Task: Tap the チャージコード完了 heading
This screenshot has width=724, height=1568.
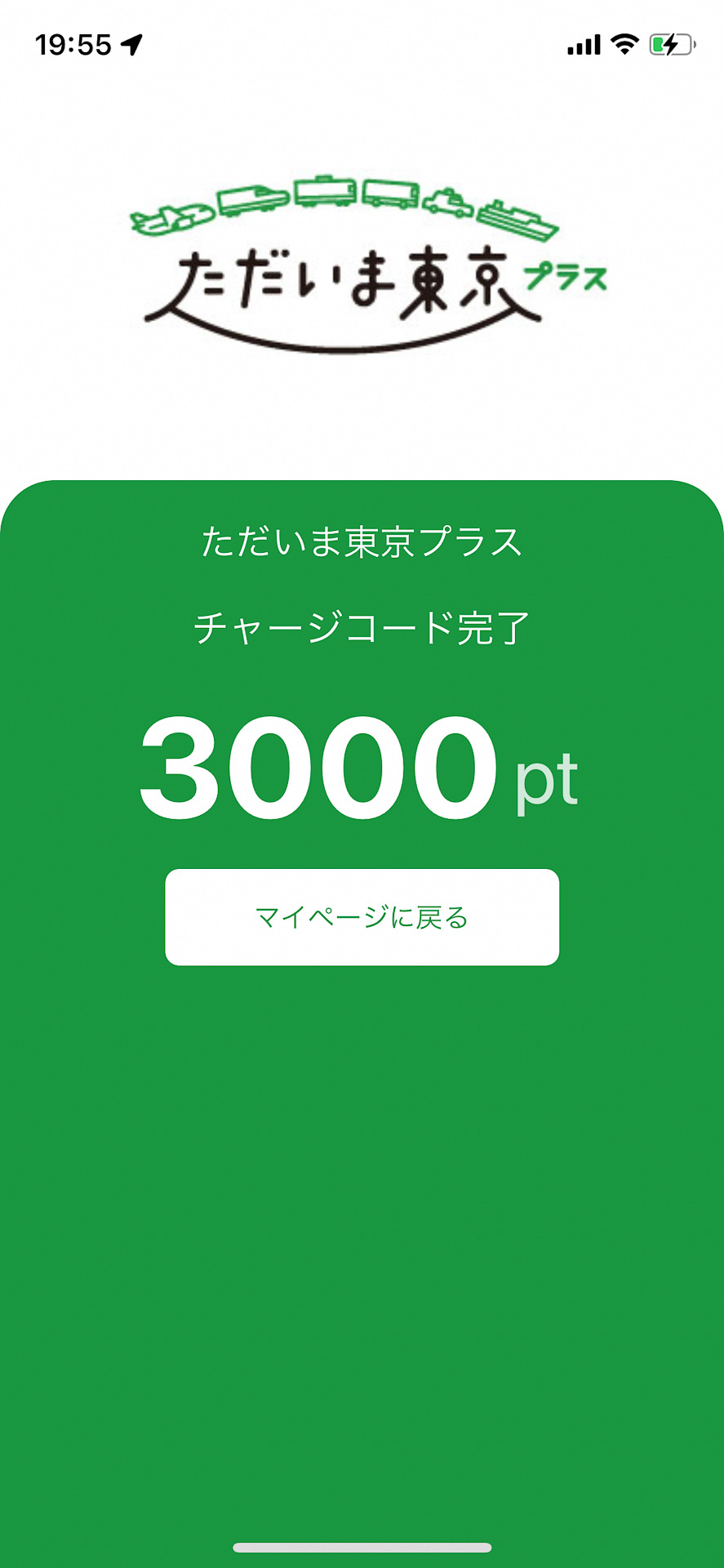Action: click(x=362, y=625)
